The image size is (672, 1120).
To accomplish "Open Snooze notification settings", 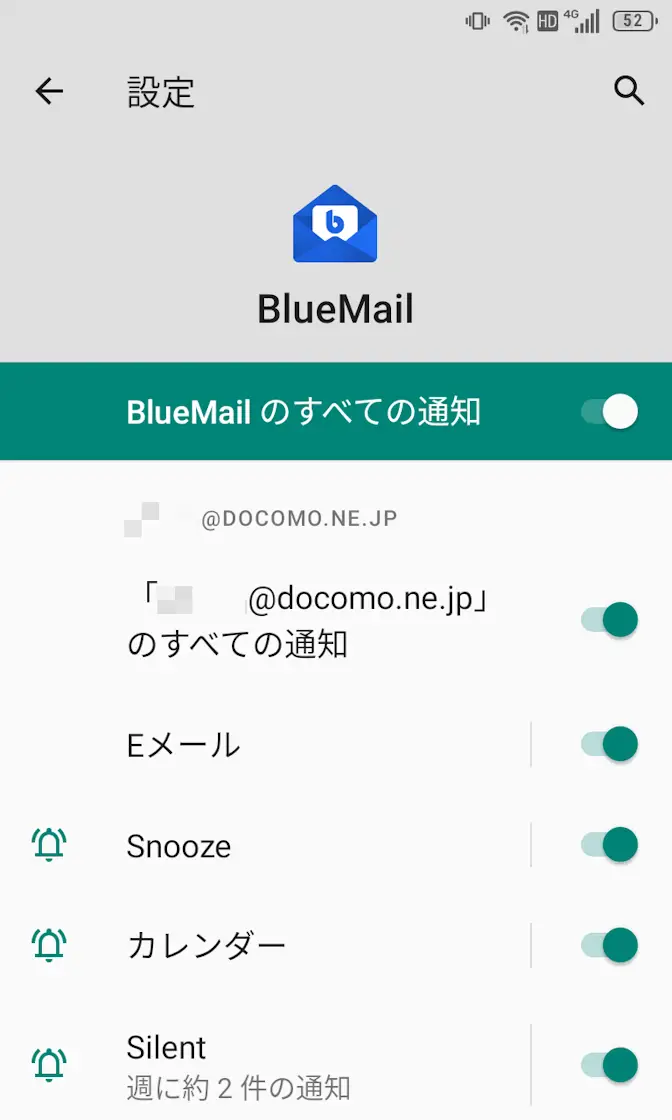I will pos(300,846).
